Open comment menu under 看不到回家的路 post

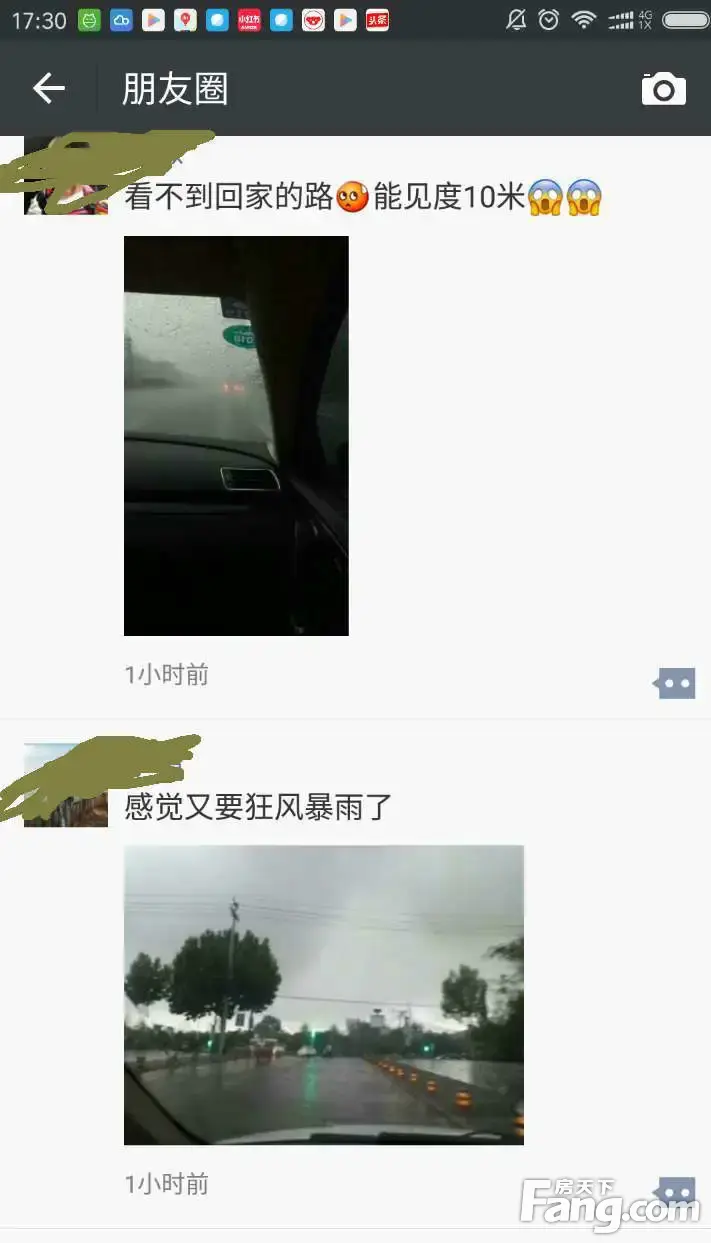pyautogui.click(x=675, y=684)
